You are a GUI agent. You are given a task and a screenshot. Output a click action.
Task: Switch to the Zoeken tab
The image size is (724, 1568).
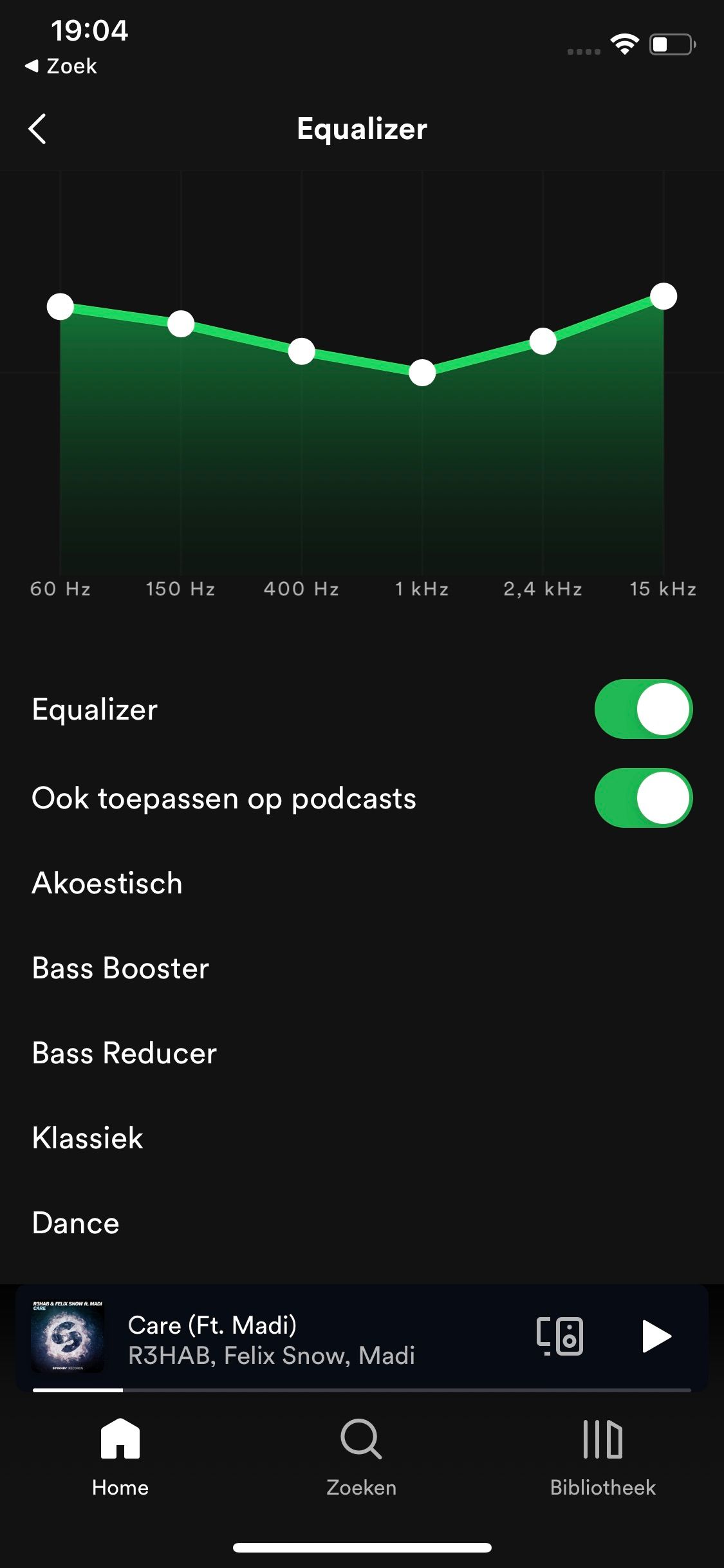(x=362, y=1458)
